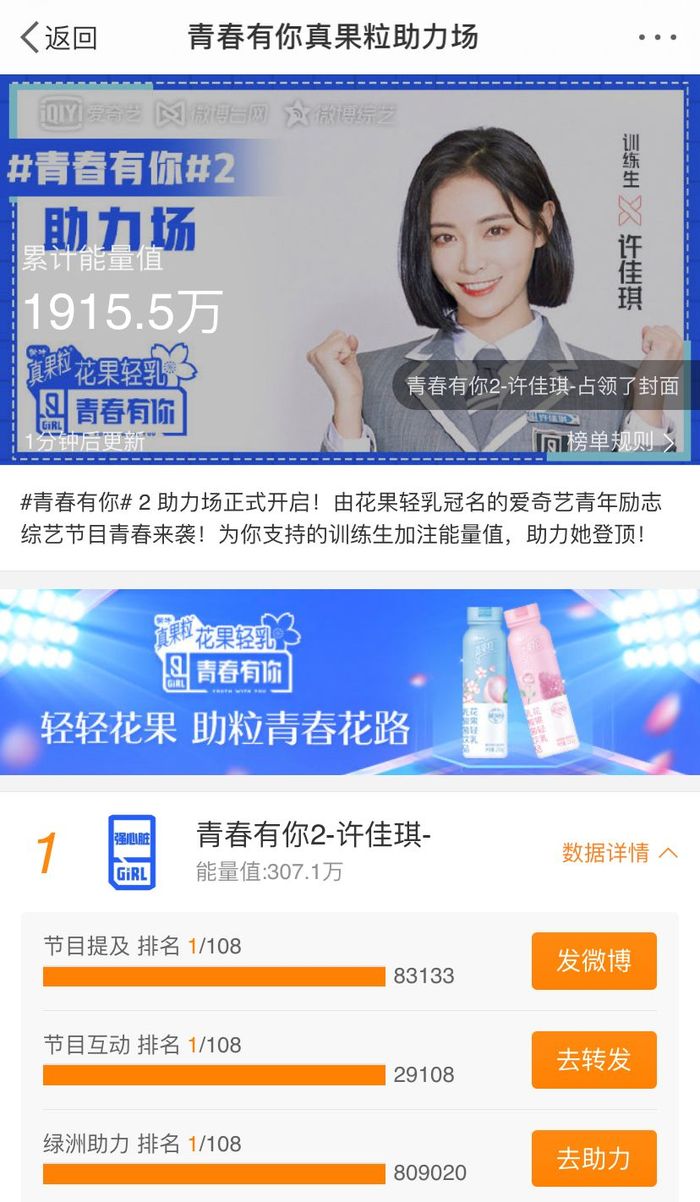Tap the 发微博 button
This screenshot has width=700, height=1202.
pyautogui.click(x=593, y=961)
